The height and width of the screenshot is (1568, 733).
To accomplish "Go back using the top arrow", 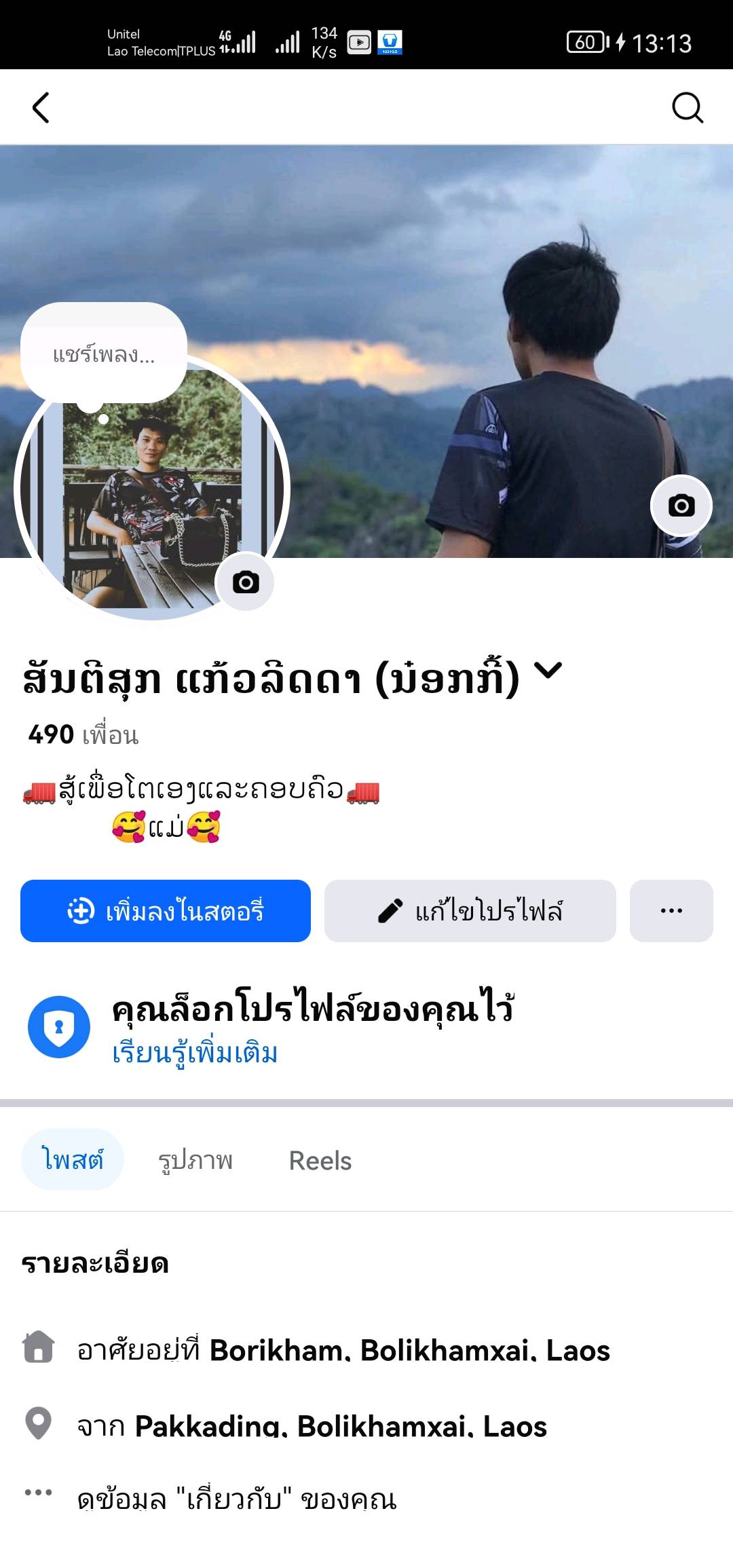I will click(41, 107).
